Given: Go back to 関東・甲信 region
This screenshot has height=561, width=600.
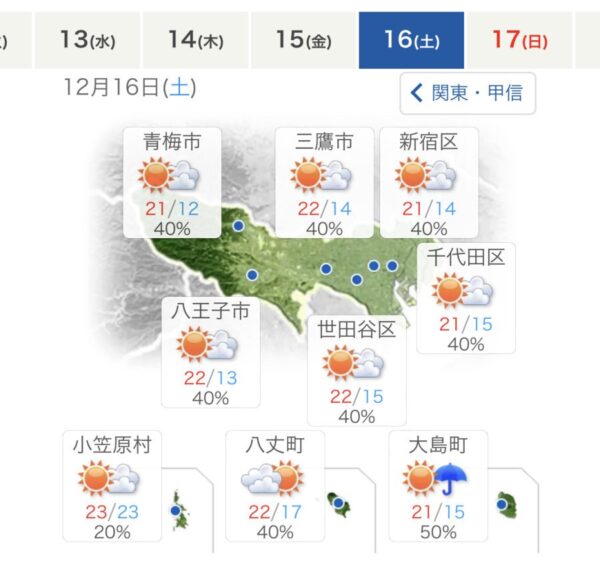Looking at the screenshot, I should (x=468, y=94).
